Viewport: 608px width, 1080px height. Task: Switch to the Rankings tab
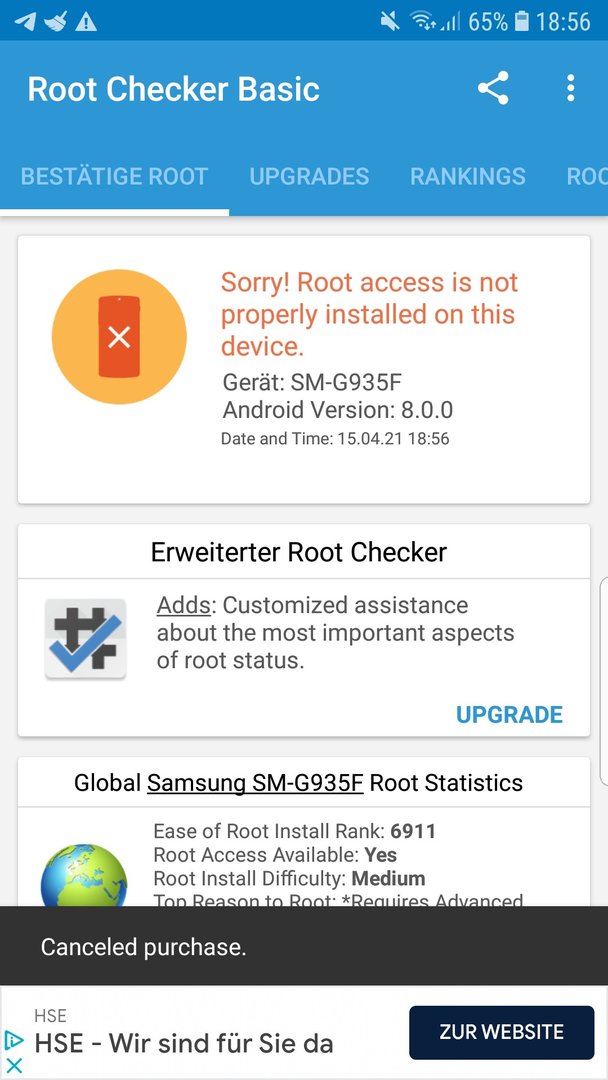[468, 176]
